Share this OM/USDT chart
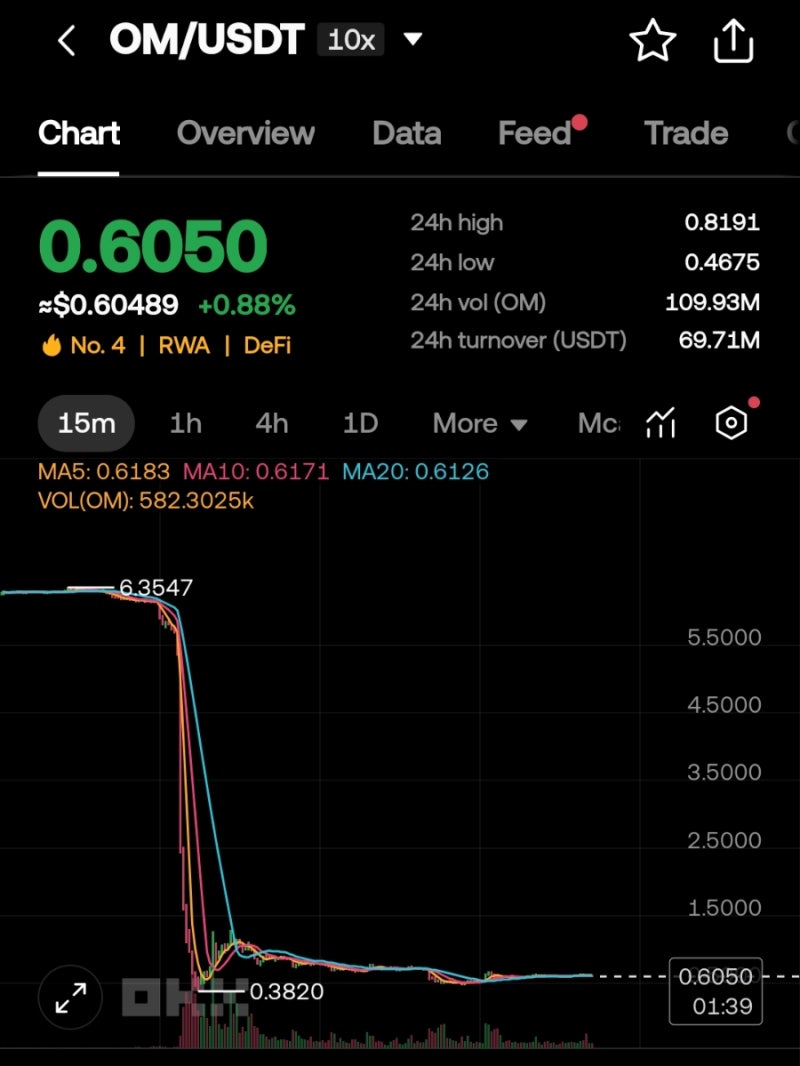The width and height of the screenshot is (800, 1066). coord(733,42)
